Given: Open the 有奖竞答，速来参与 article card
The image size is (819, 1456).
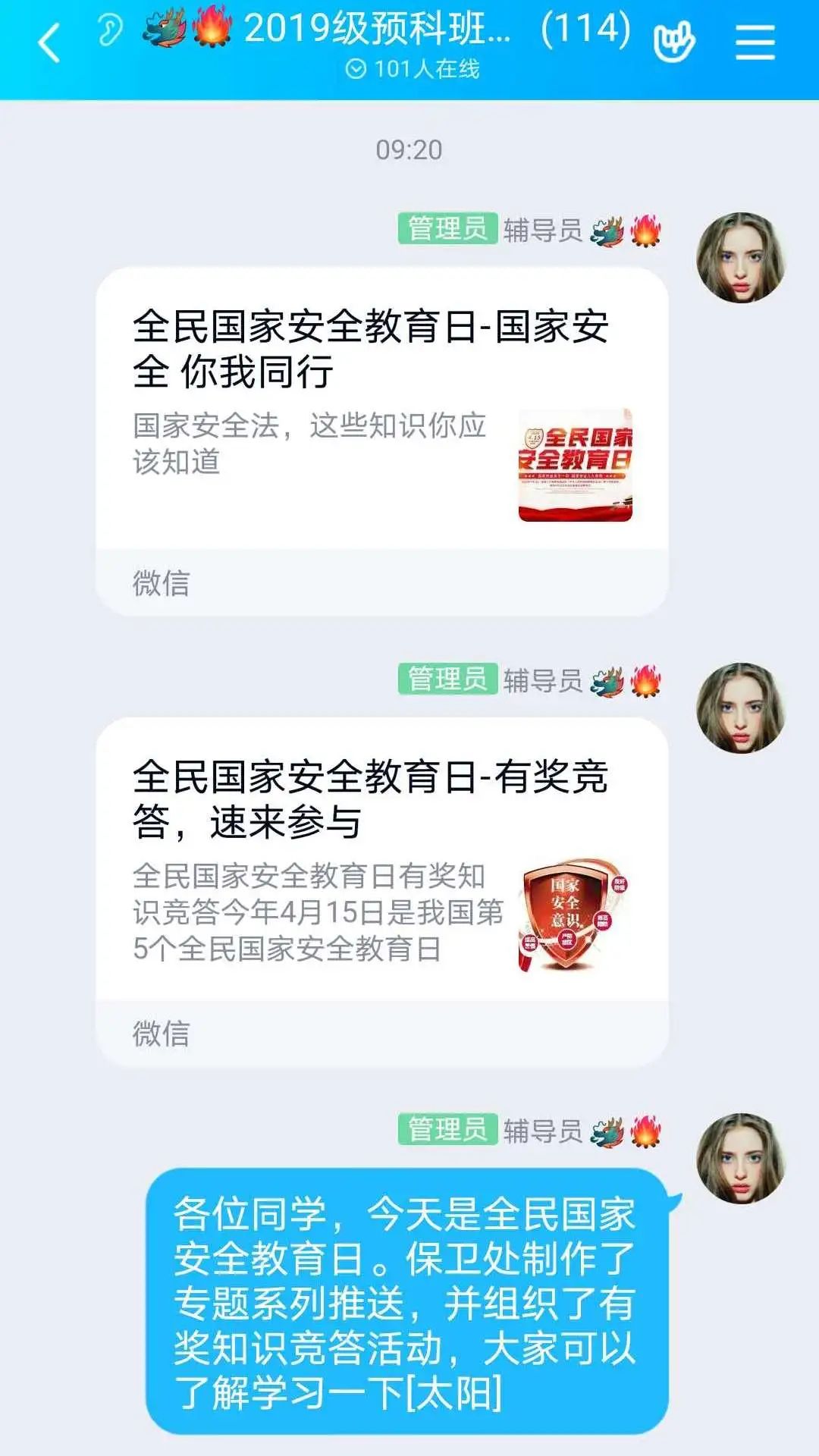Looking at the screenshot, I should (382, 892).
